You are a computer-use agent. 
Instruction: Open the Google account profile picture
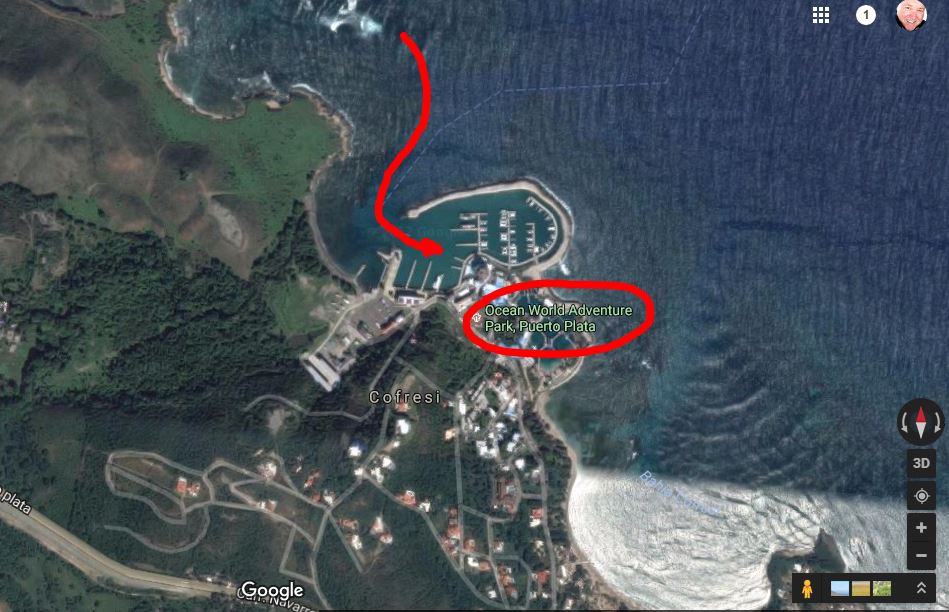[x=910, y=15]
